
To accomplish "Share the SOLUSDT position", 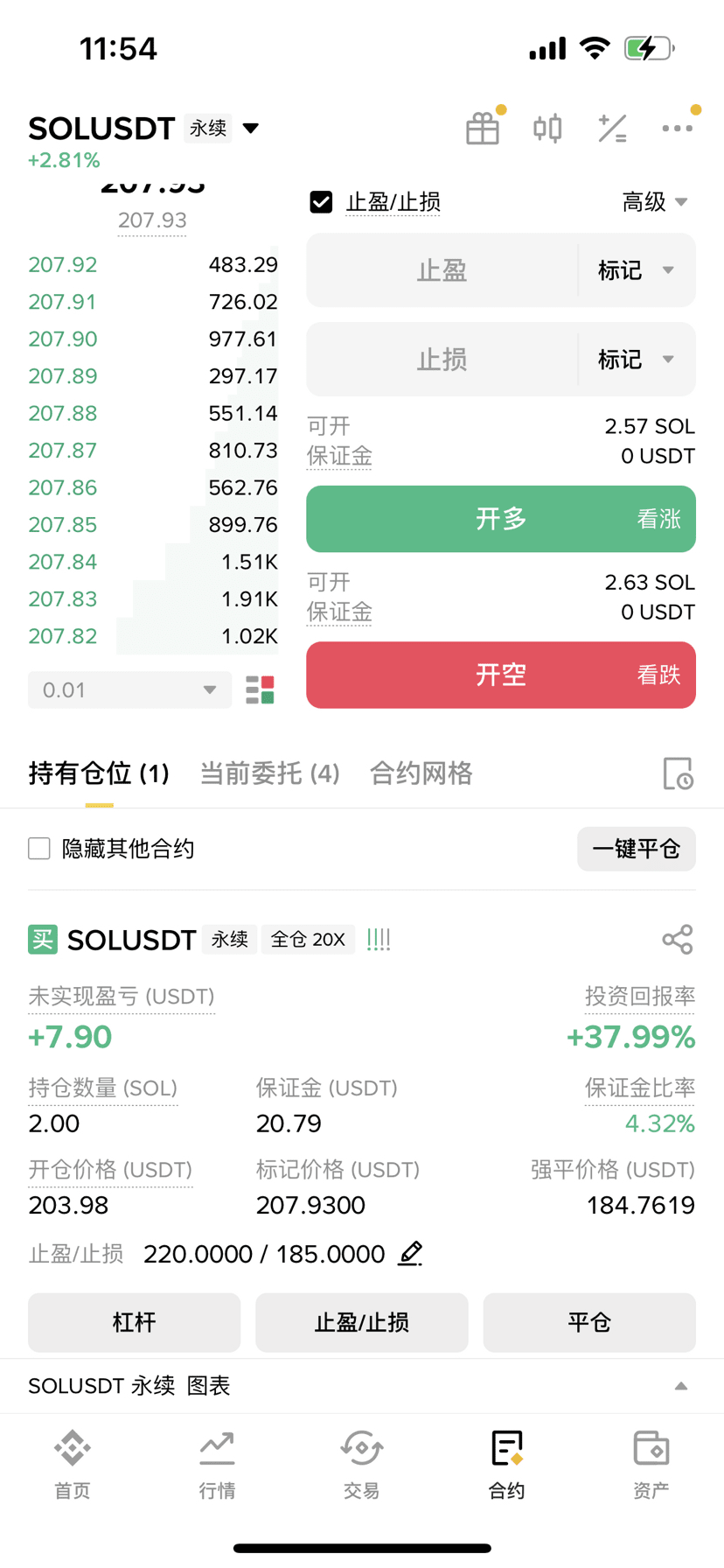I will [678, 940].
